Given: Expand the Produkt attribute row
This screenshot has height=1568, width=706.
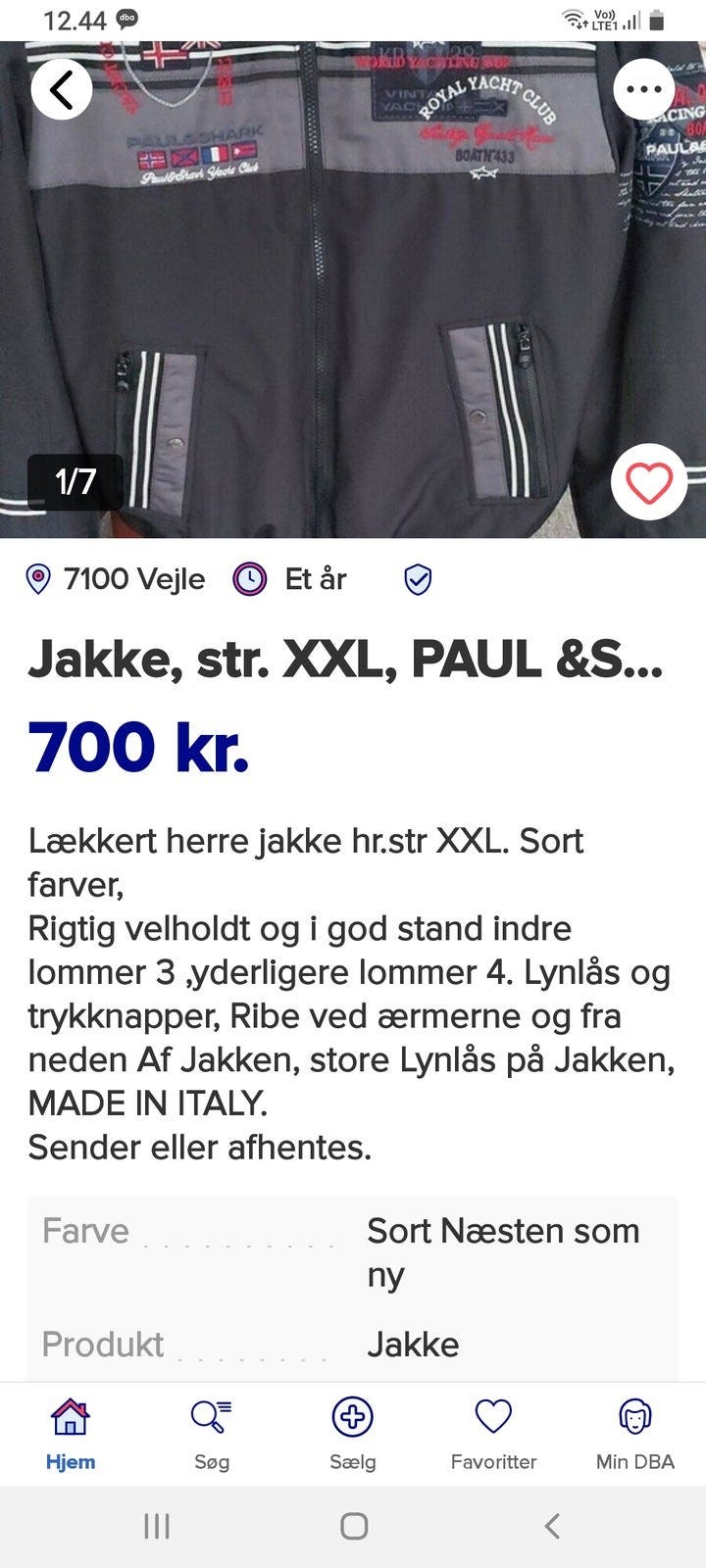Looking at the screenshot, I should tap(353, 1345).
